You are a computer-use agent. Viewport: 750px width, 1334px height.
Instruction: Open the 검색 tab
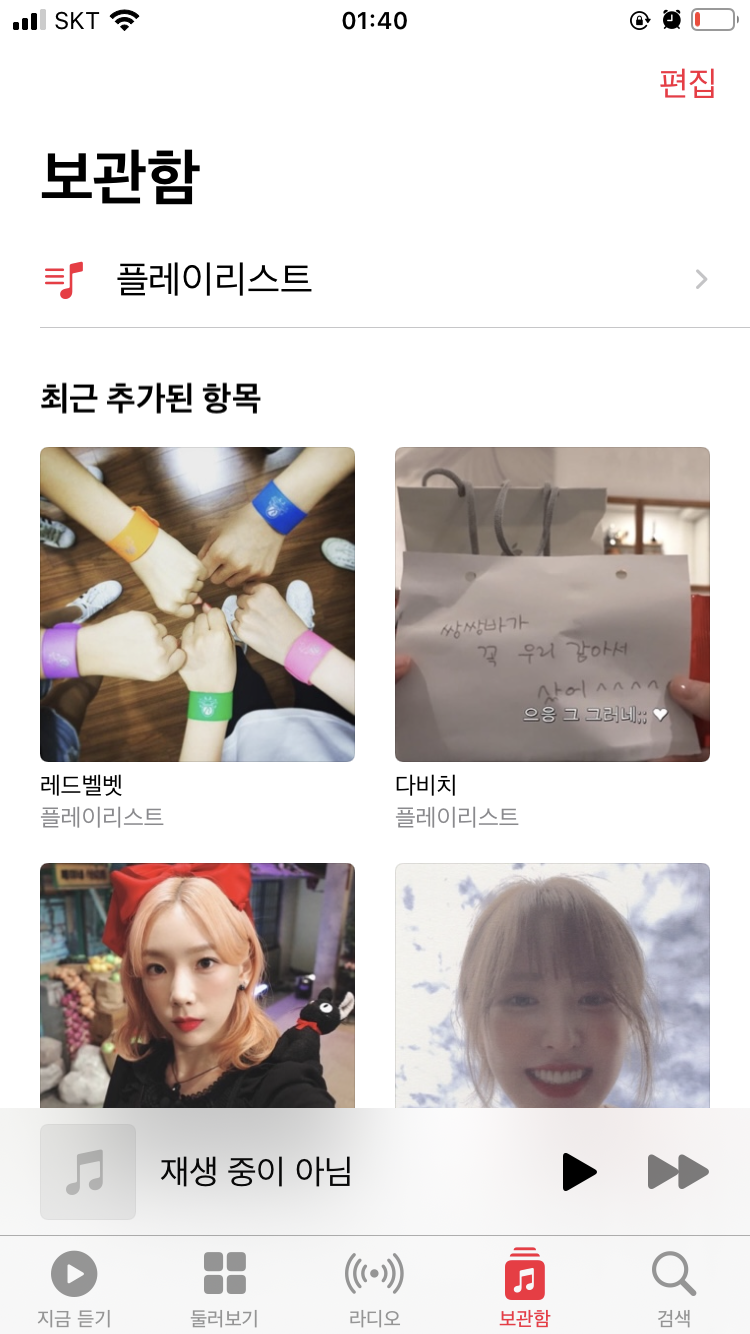click(x=673, y=1288)
